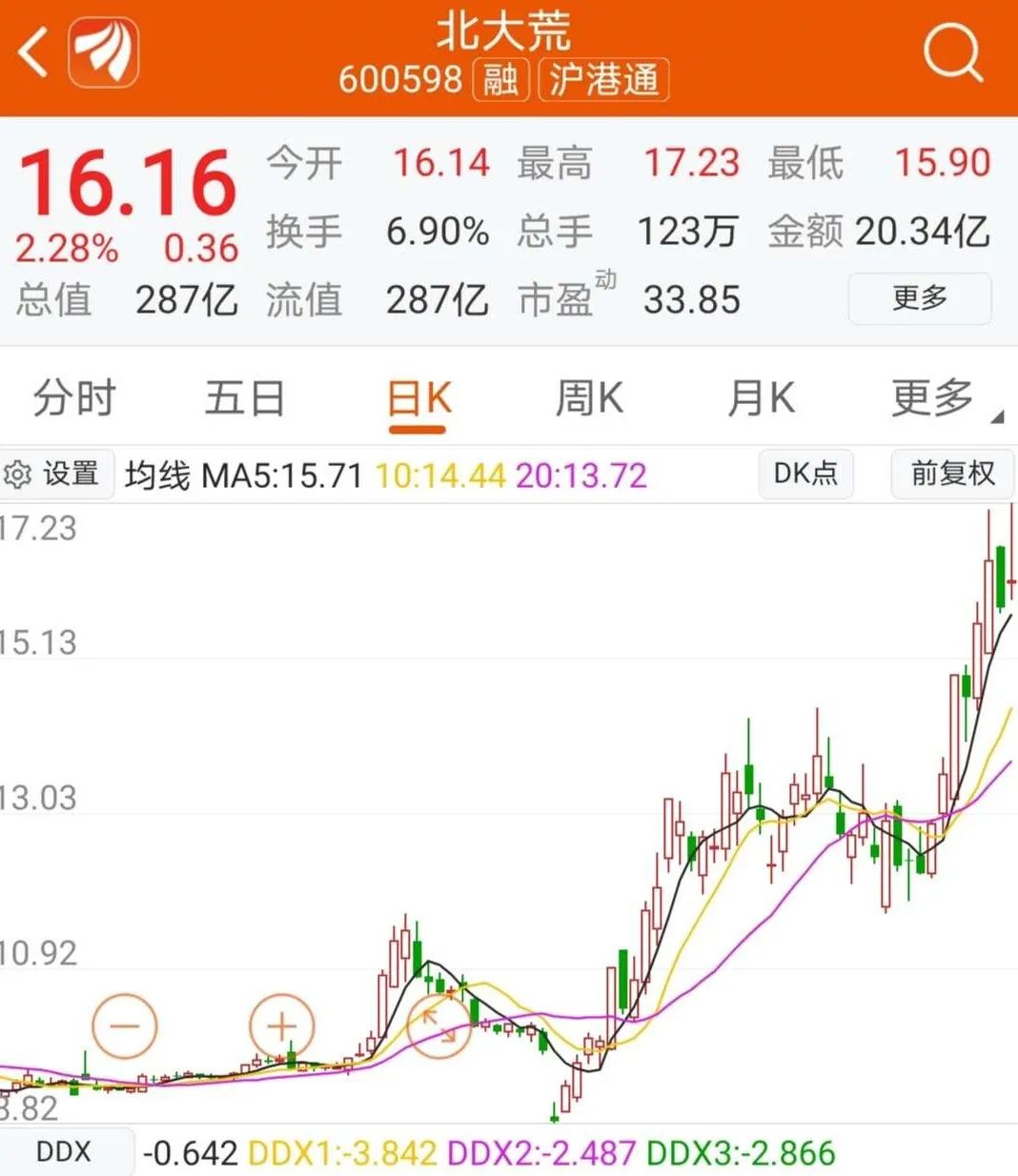Open the app logo icon beside back arrow

pyautogui.click(x=104, y=52)
